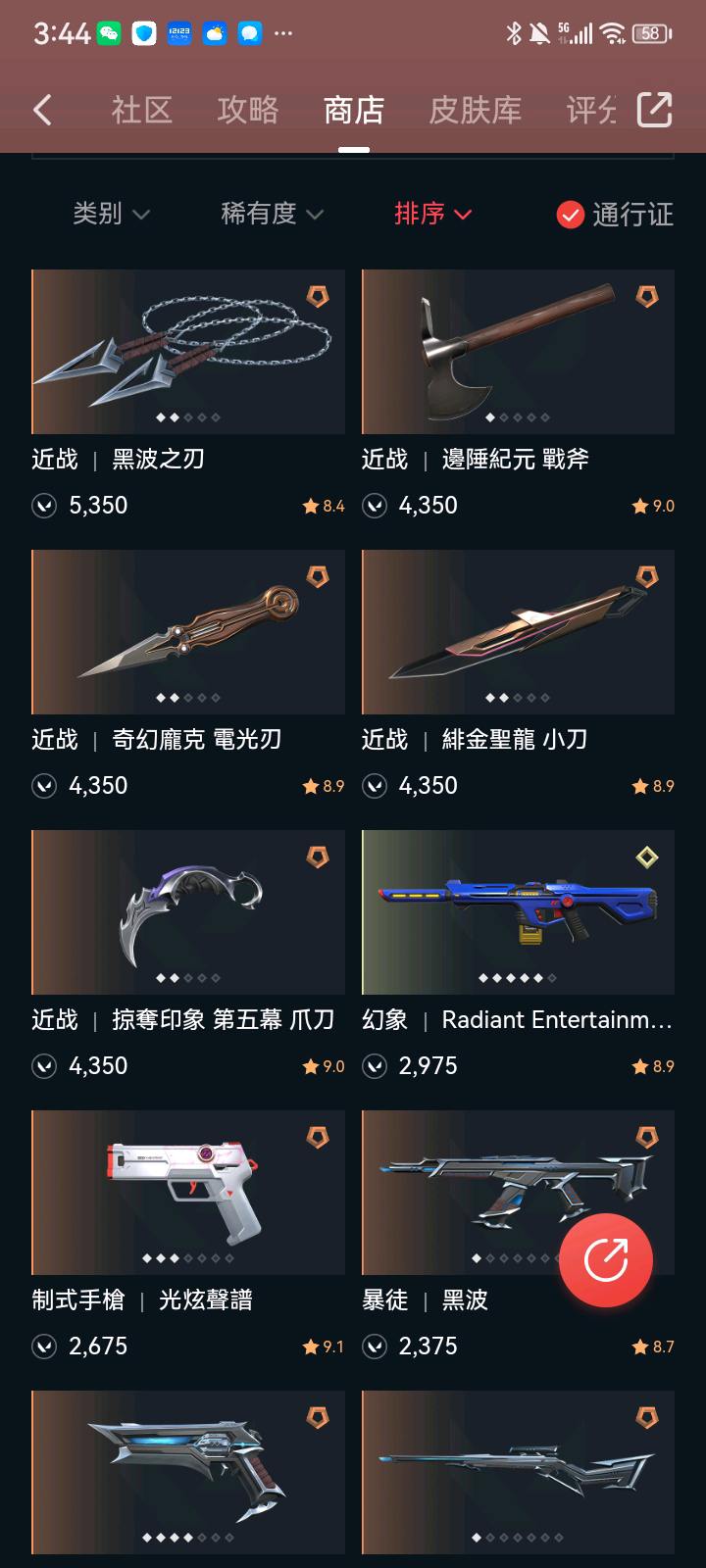Screen dimensions: 706x1568
Task: Go back using the top-left arrow
Action: pyautogui.click(x=42, y=110)
